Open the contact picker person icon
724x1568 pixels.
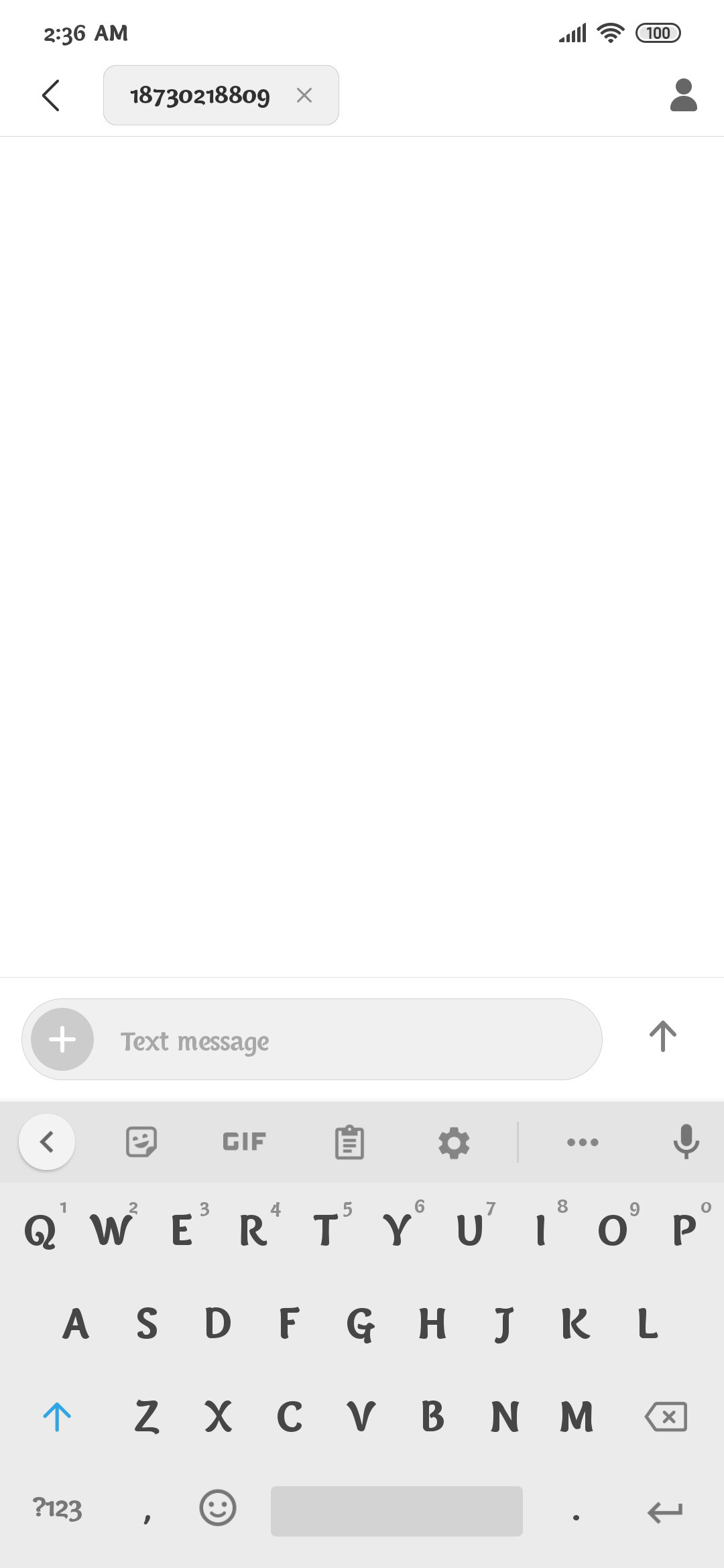pos(684,95)
